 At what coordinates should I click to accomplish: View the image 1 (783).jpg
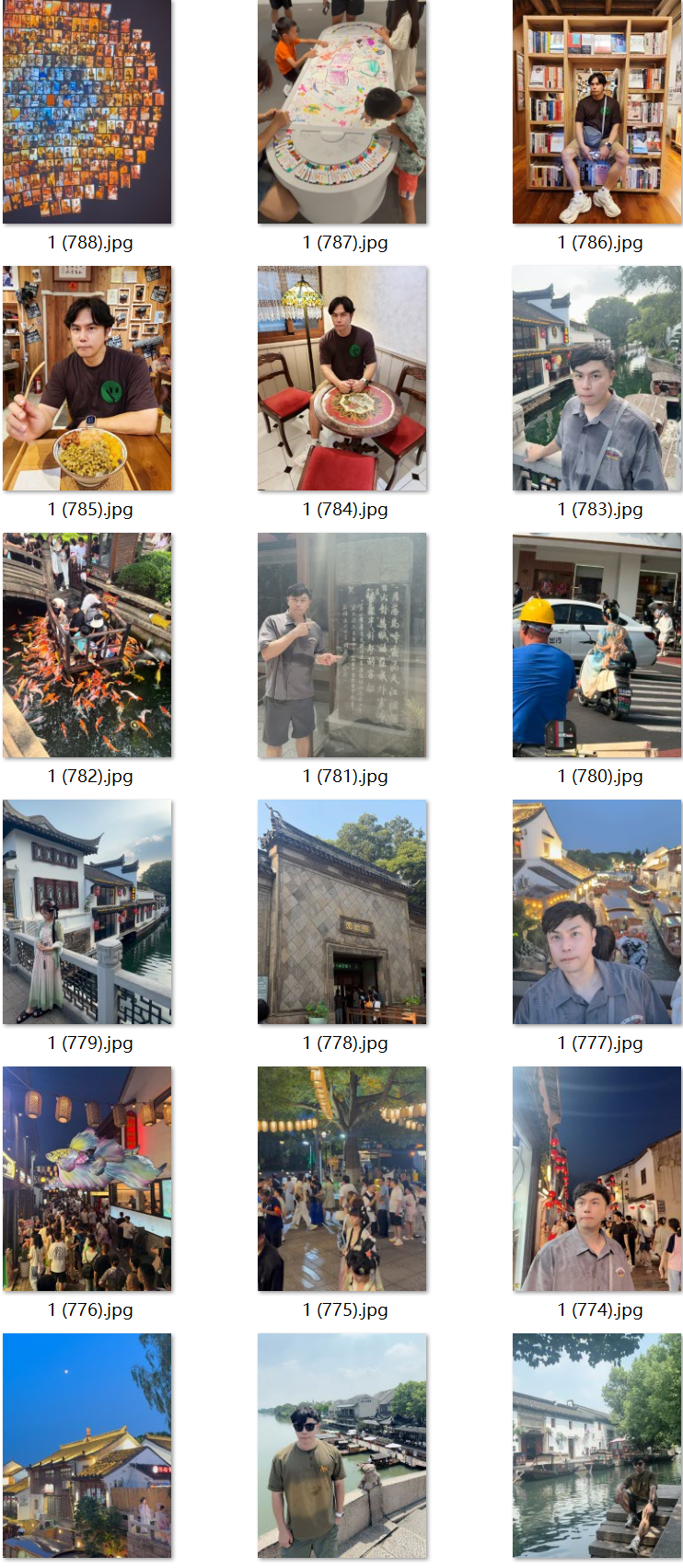tap(596, 378)
